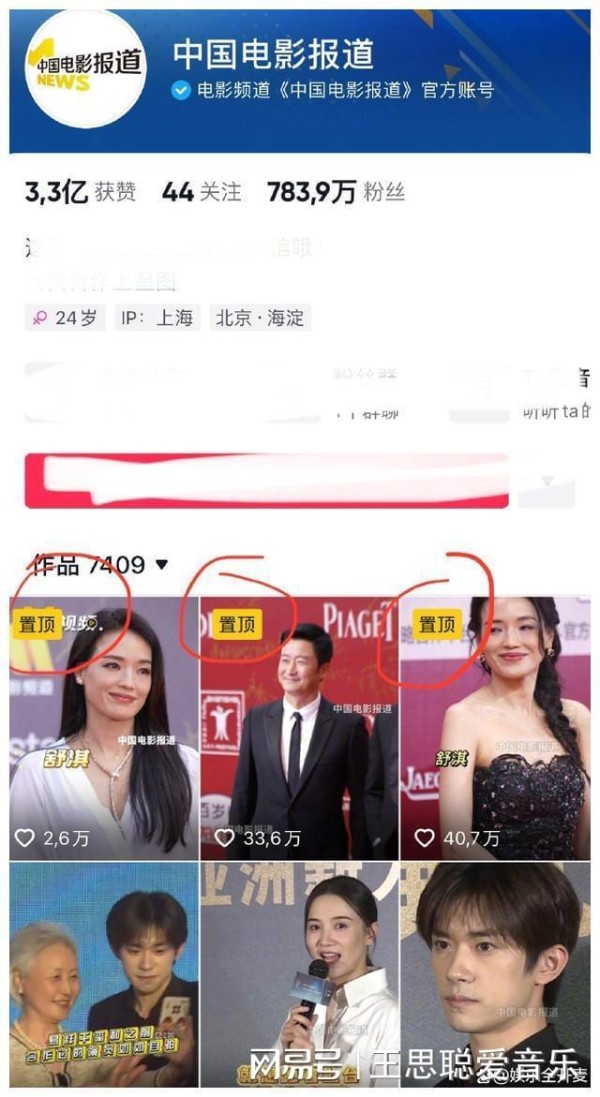
Task: Play the video of the woman holding a microphone
Action: (299, 975)
